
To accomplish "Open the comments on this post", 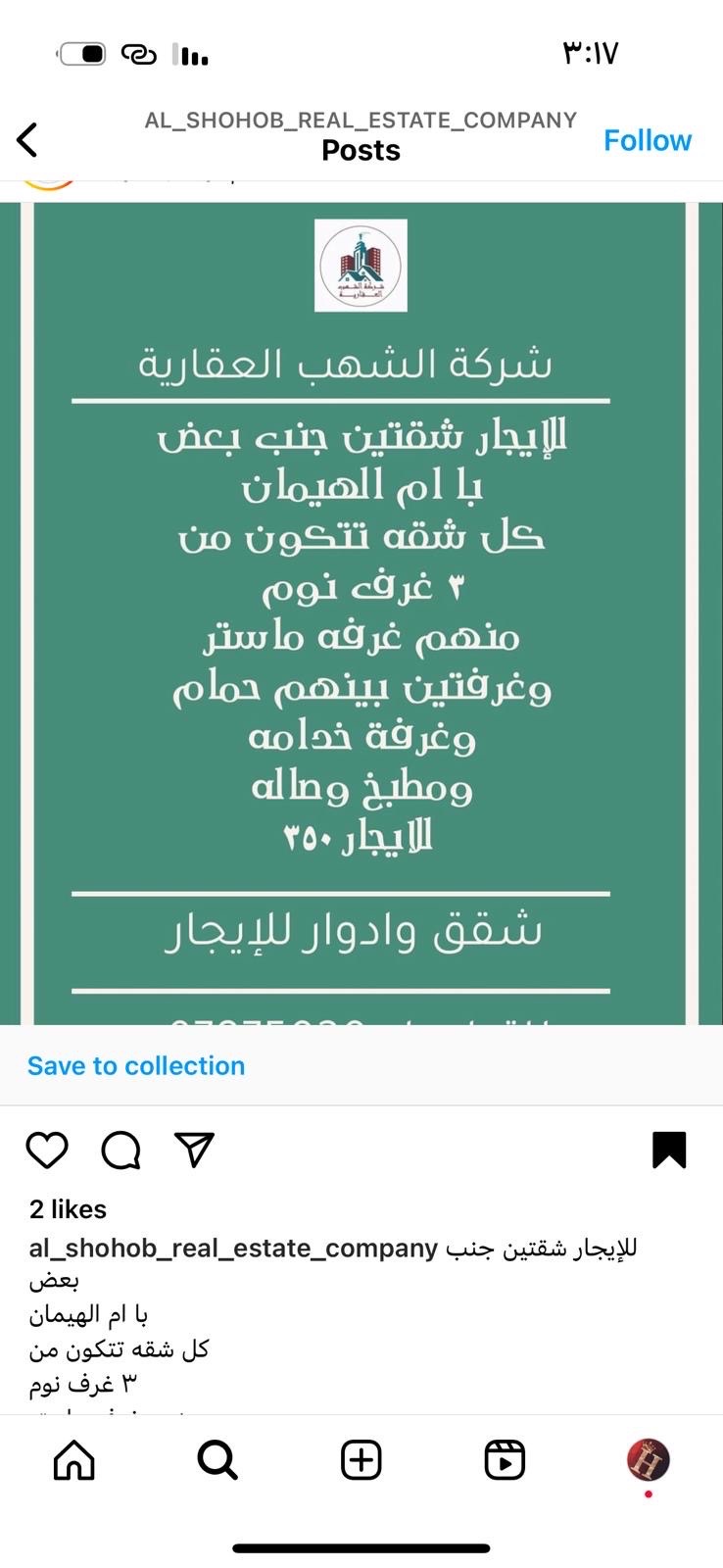I will tap(120, 1150).
